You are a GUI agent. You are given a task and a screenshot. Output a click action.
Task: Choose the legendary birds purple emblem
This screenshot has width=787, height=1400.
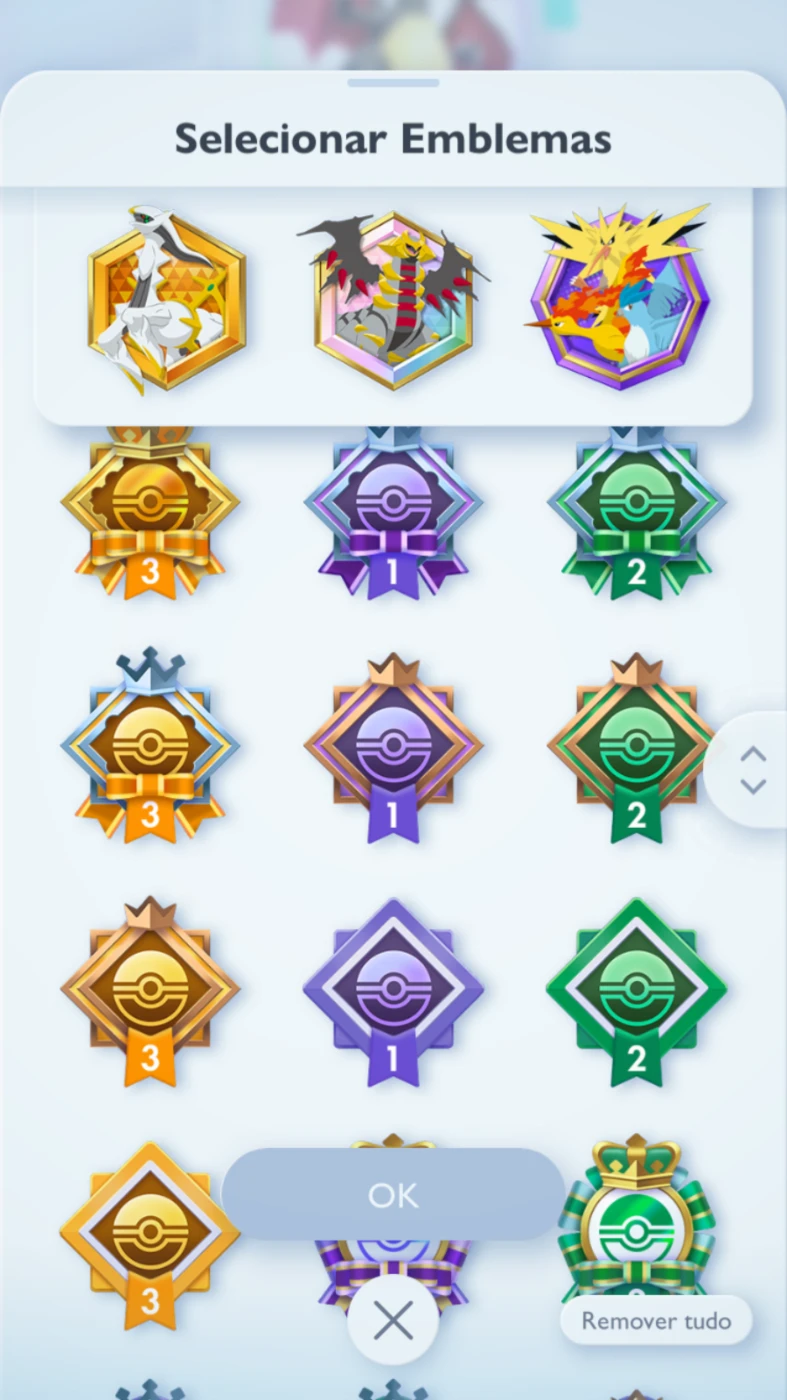pos(619,296)
